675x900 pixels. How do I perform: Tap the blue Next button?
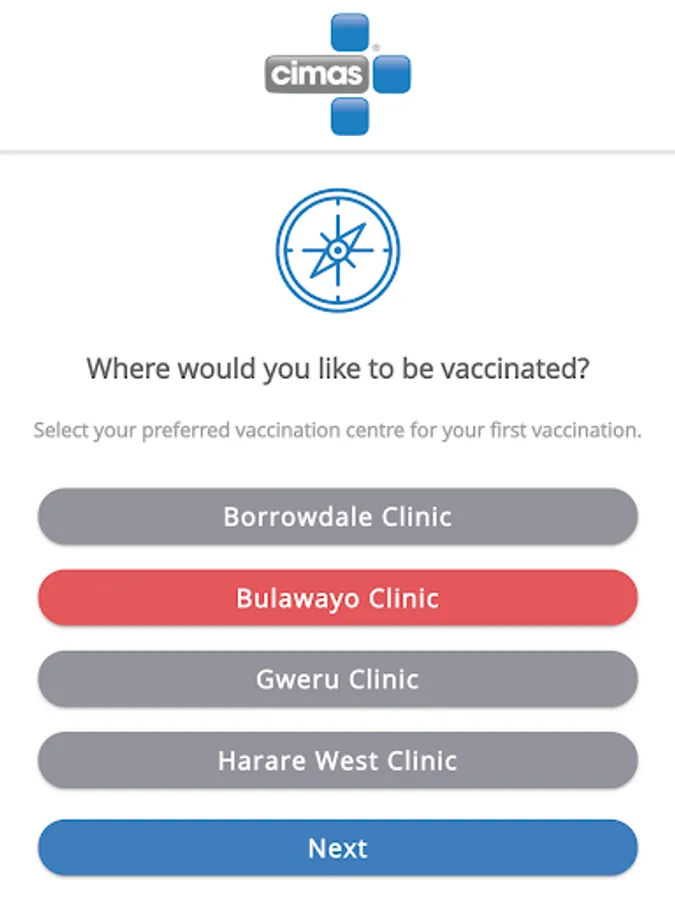(337, 848)
